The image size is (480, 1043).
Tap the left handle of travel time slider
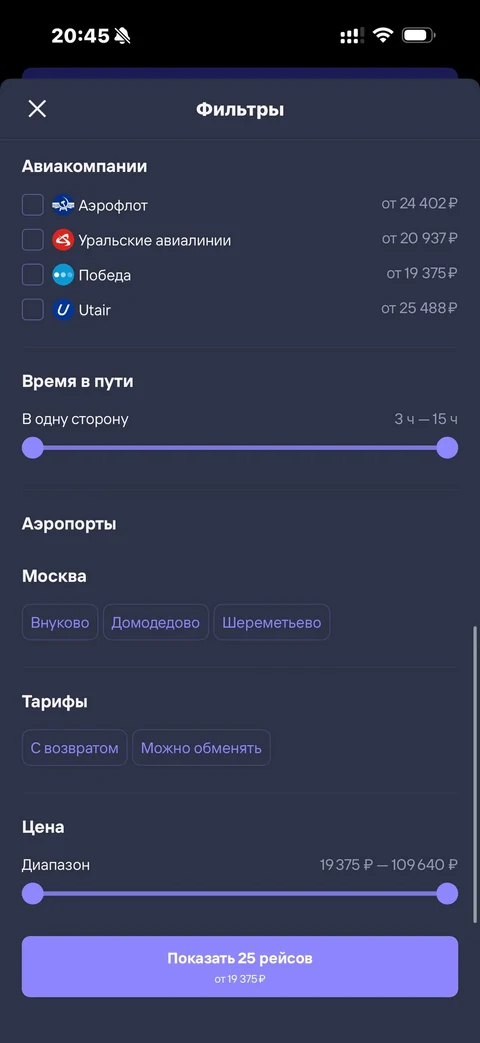pyautogui.click(x=33, y=448)
